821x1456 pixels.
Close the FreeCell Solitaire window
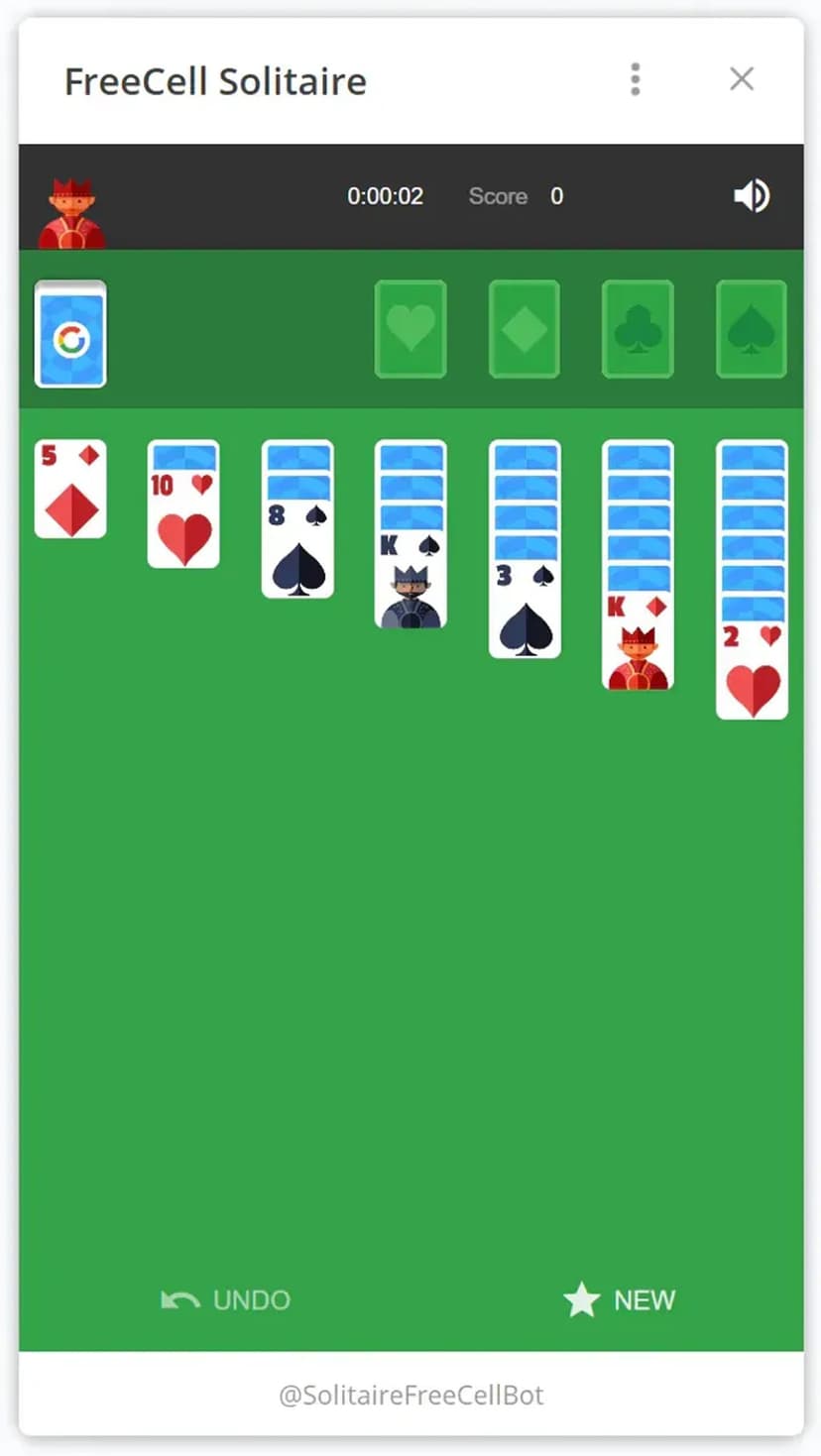(742, 79)
